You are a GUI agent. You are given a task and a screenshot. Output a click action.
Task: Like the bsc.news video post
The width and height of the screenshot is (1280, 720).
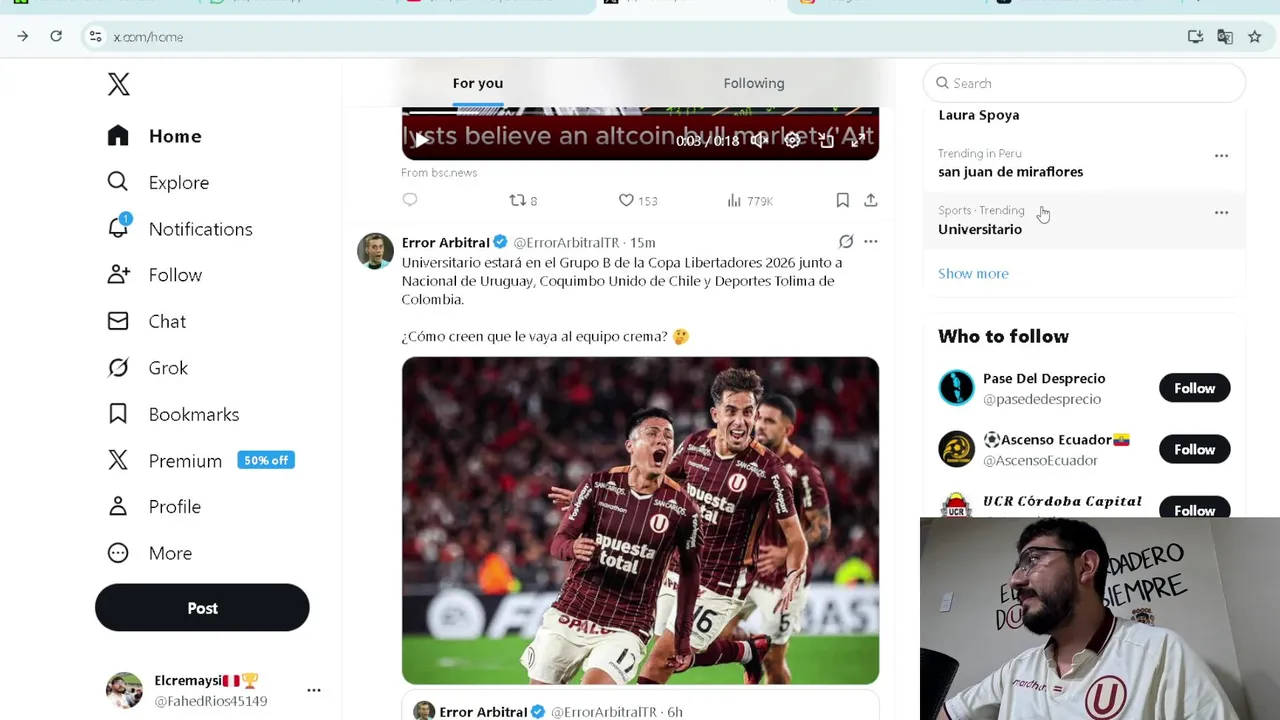[626, 200]
